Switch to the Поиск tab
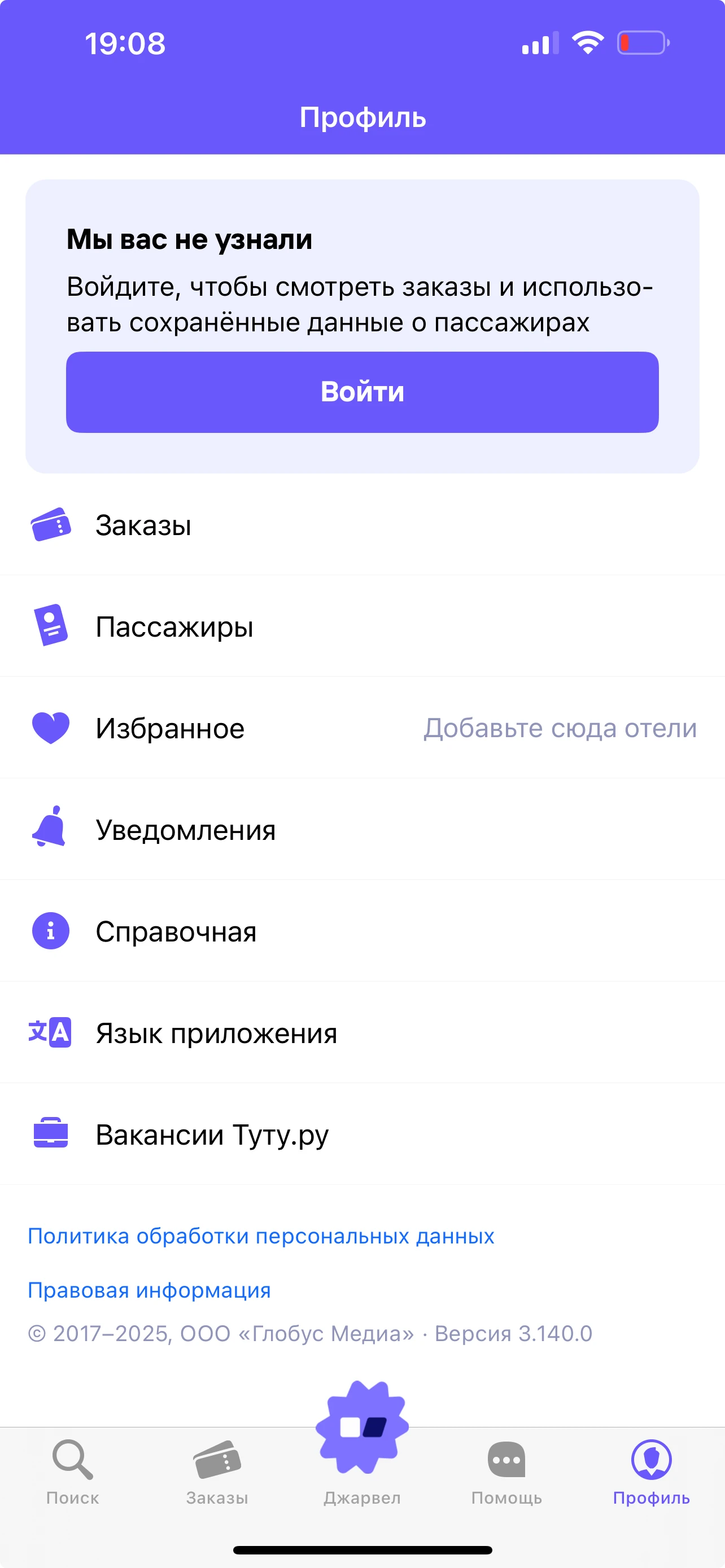 pyautogui.click(x=72, y=1470)
